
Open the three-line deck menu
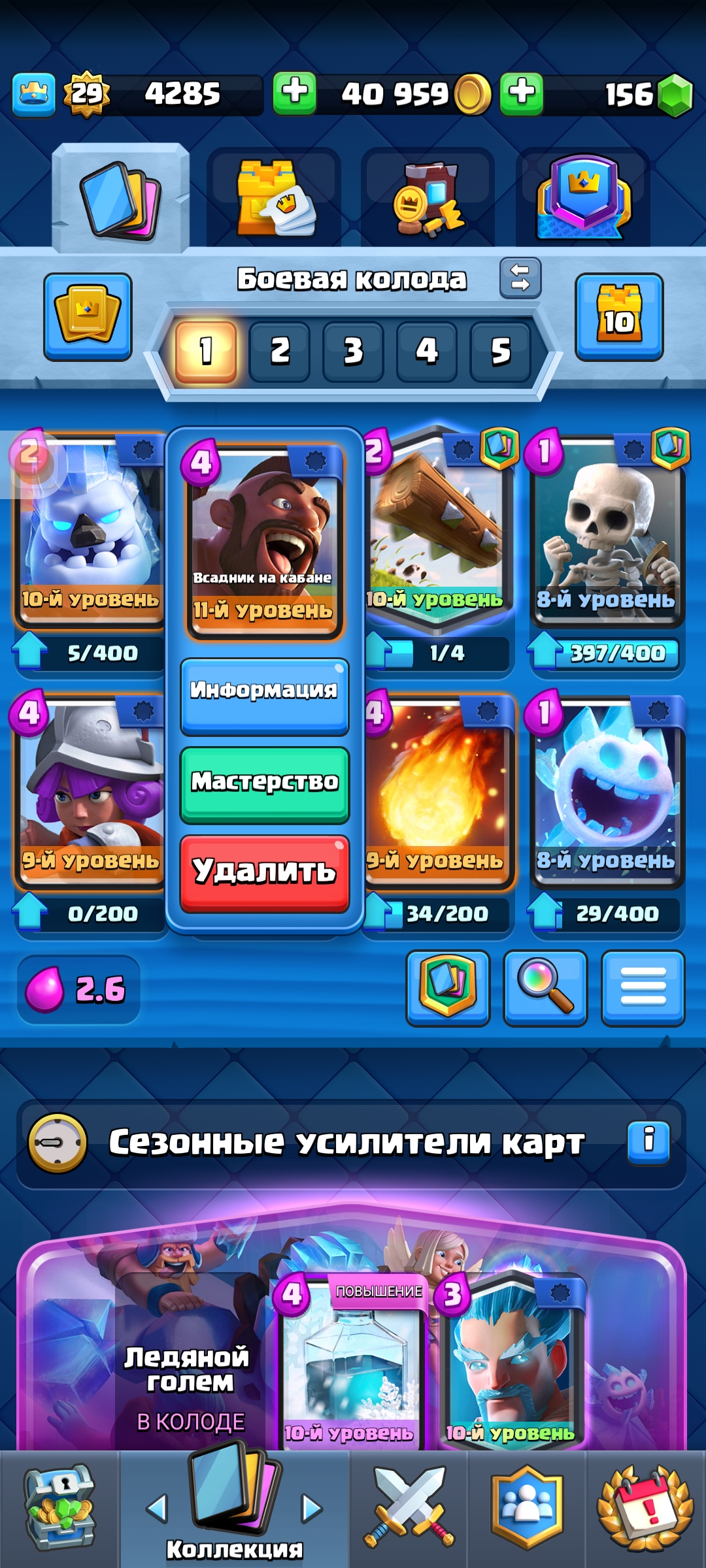tap(643, 988)
